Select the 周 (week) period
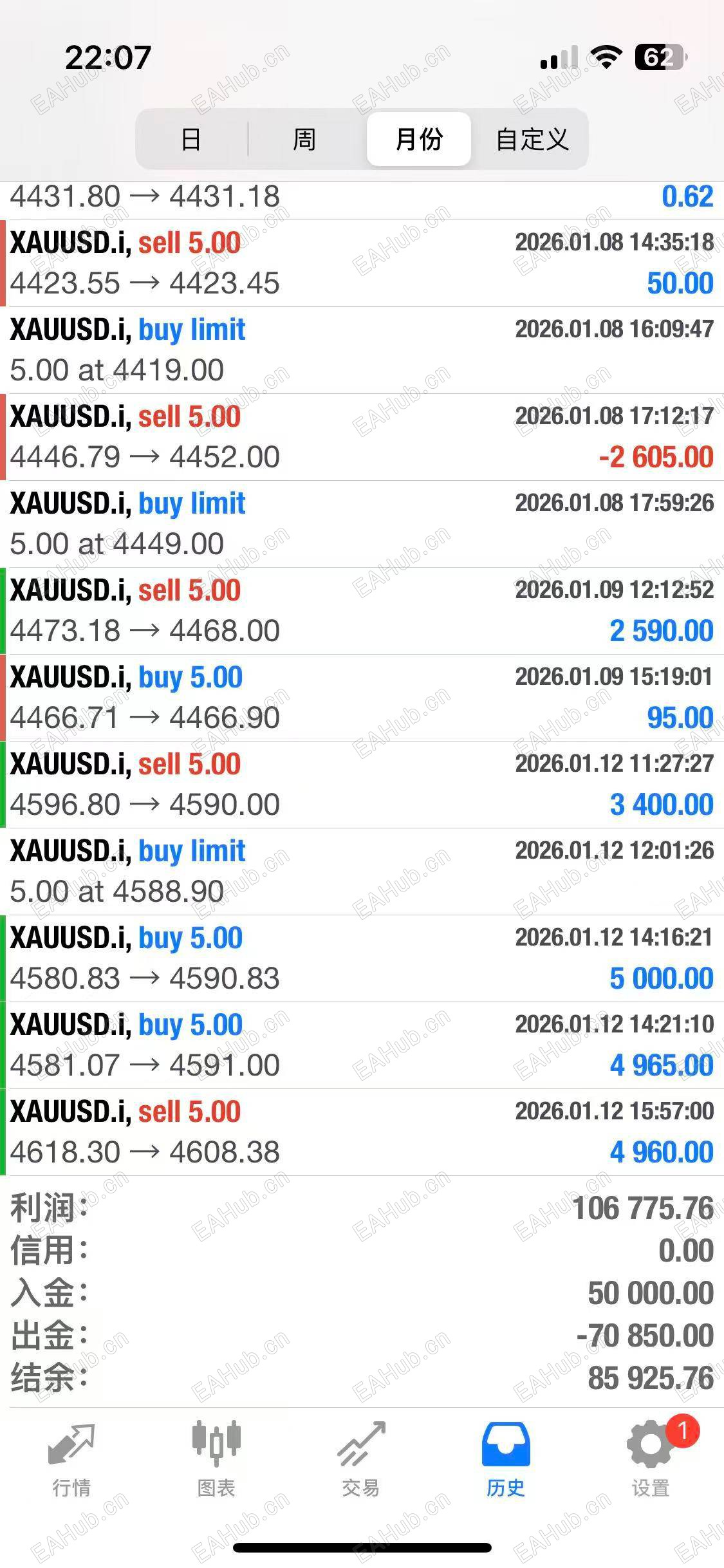724x1568 pixels. click(x=304, y=139)
